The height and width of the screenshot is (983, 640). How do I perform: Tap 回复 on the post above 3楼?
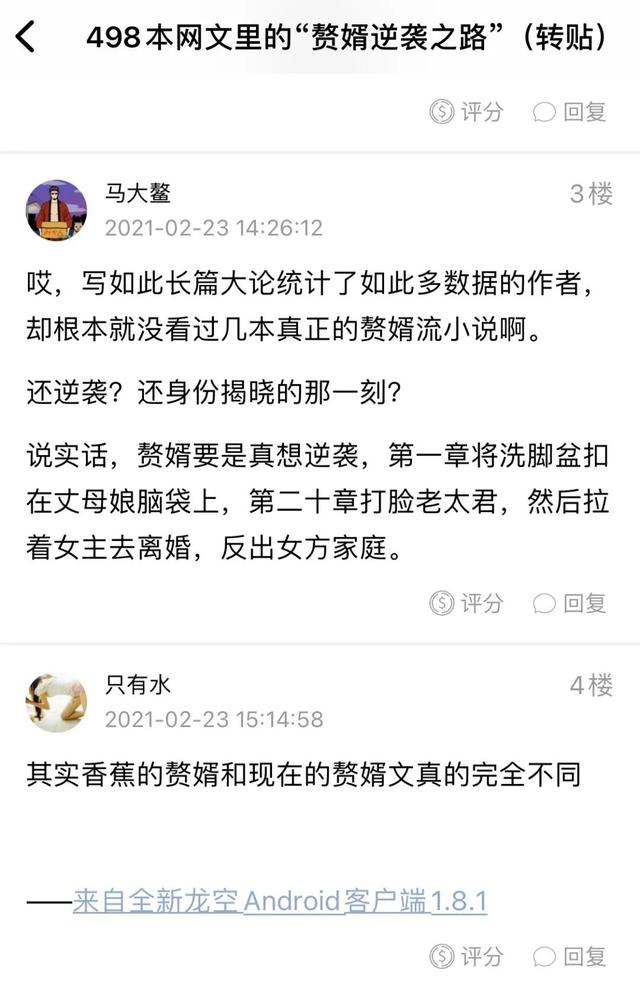point(571,111)
